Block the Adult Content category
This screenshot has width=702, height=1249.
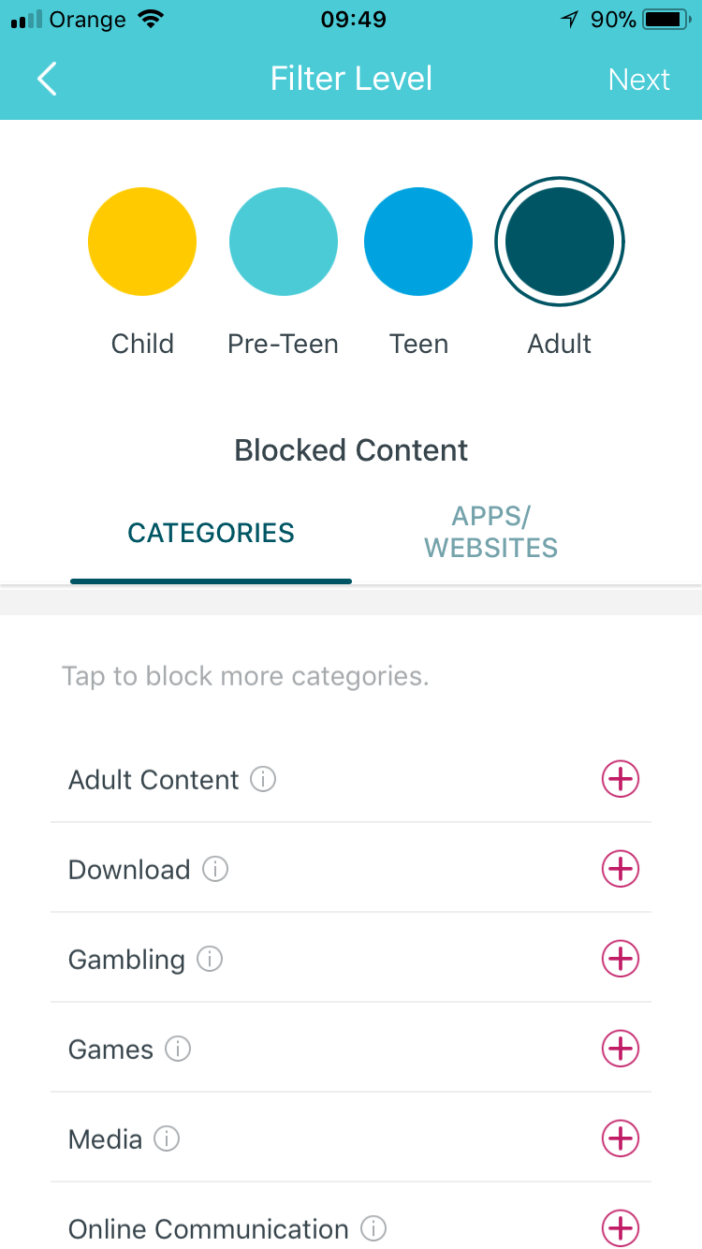[x=620, y=779]
